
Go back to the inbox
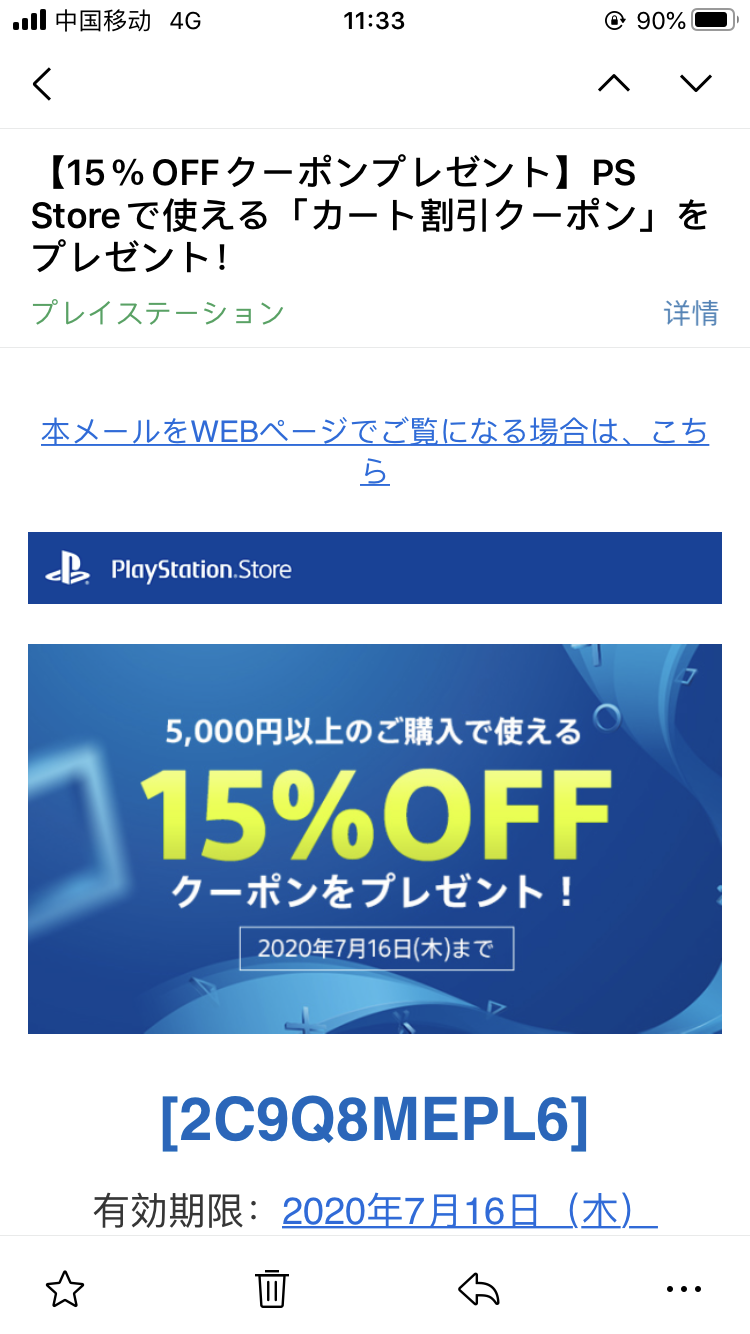click(41, 84)
